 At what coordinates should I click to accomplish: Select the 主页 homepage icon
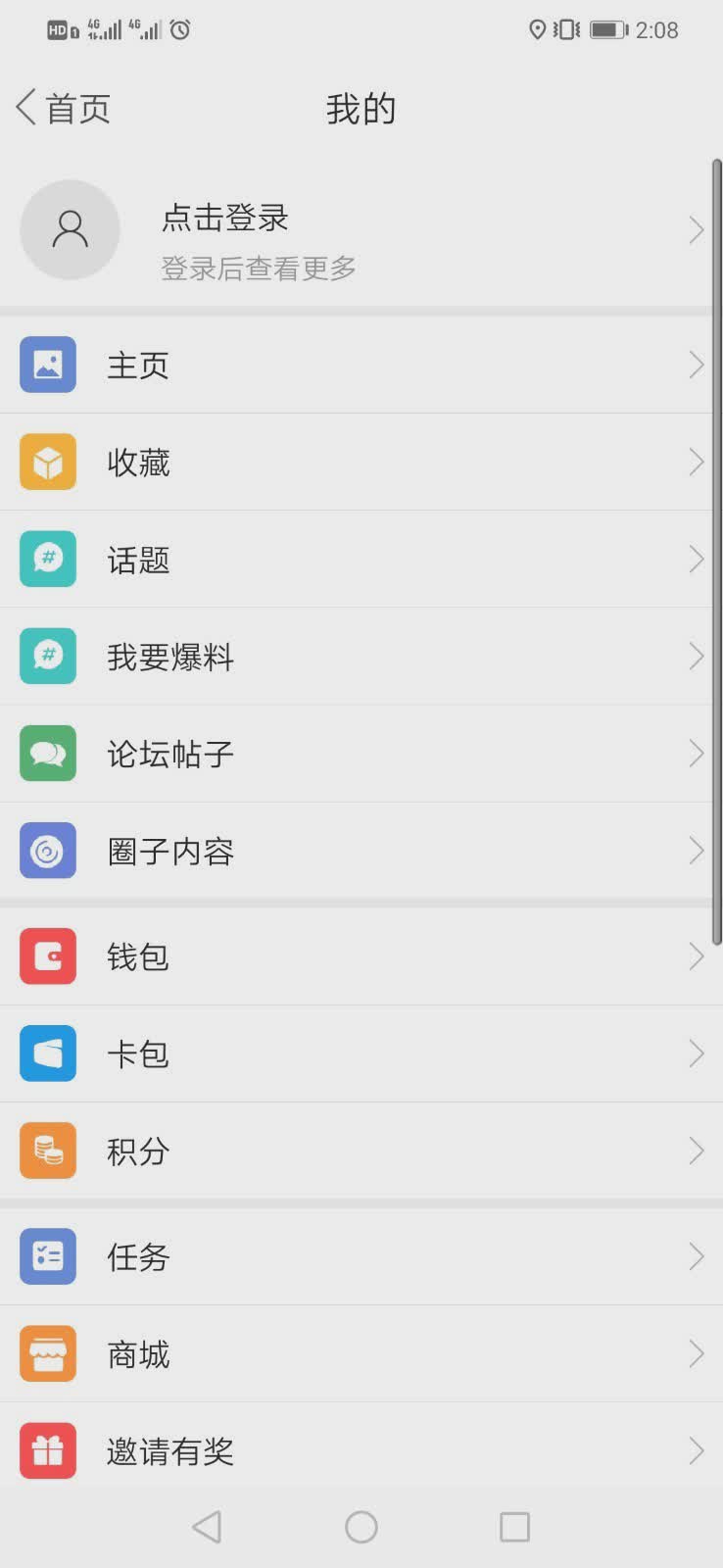click(x=47, y=364)
